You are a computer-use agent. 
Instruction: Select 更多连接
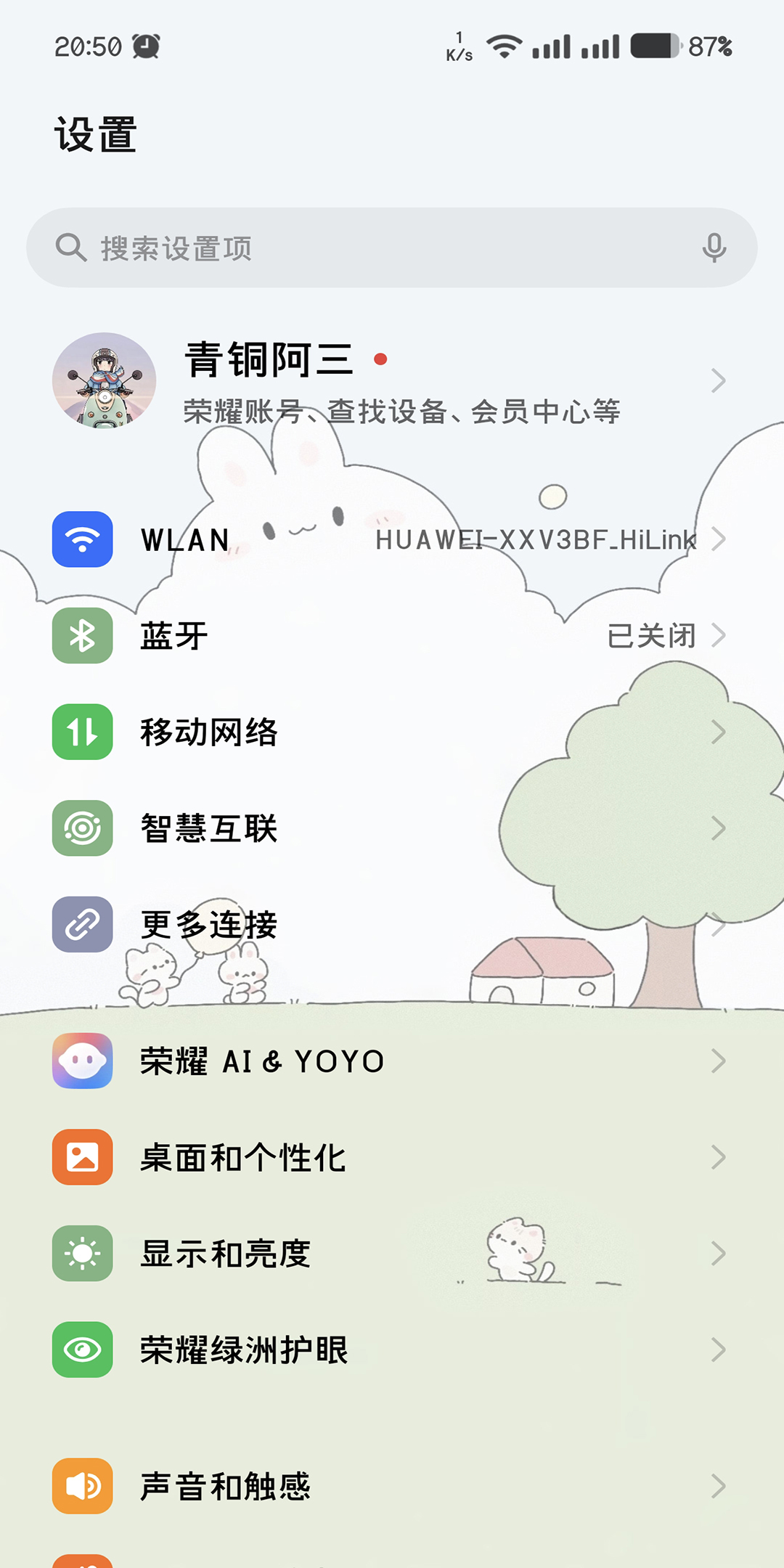point(392,925)
